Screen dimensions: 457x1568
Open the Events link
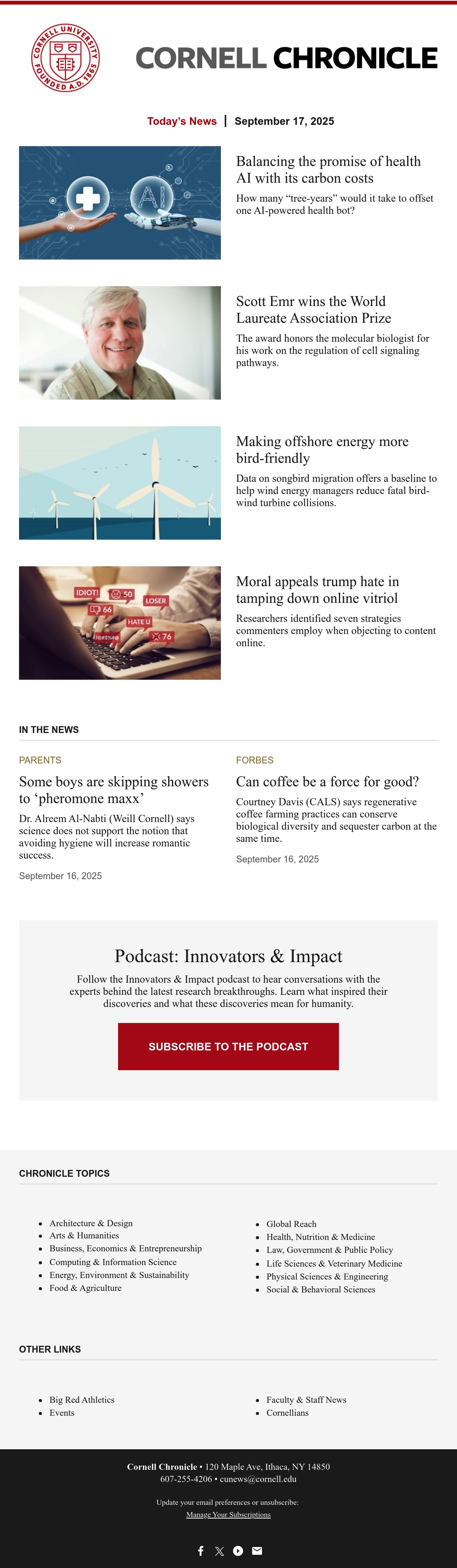coord(62,1412)
